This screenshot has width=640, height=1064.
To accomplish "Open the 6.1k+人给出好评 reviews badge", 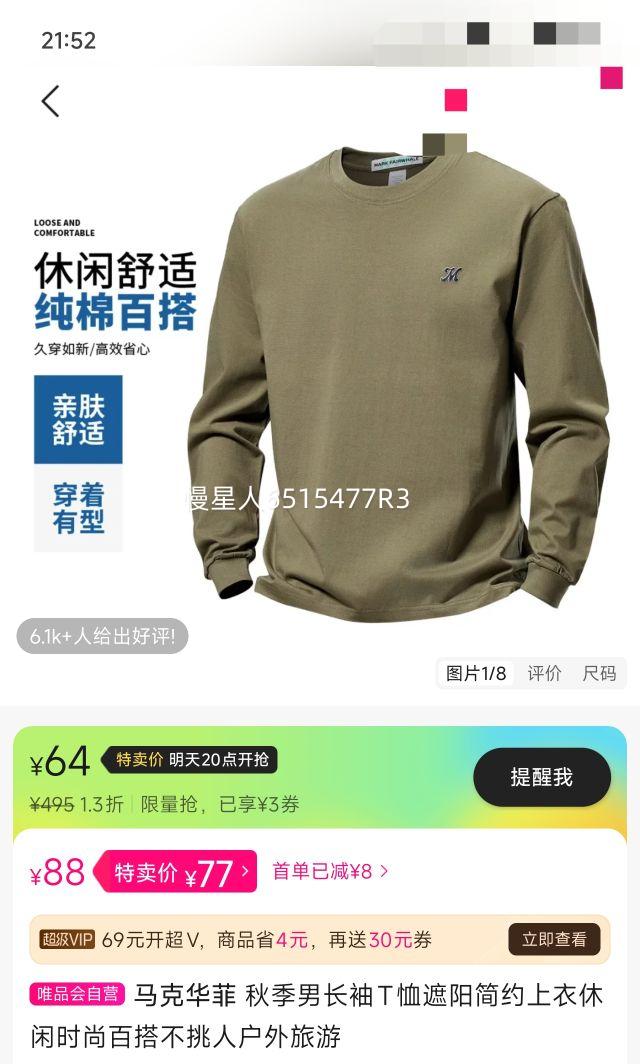I will click(x=102, y=636).
